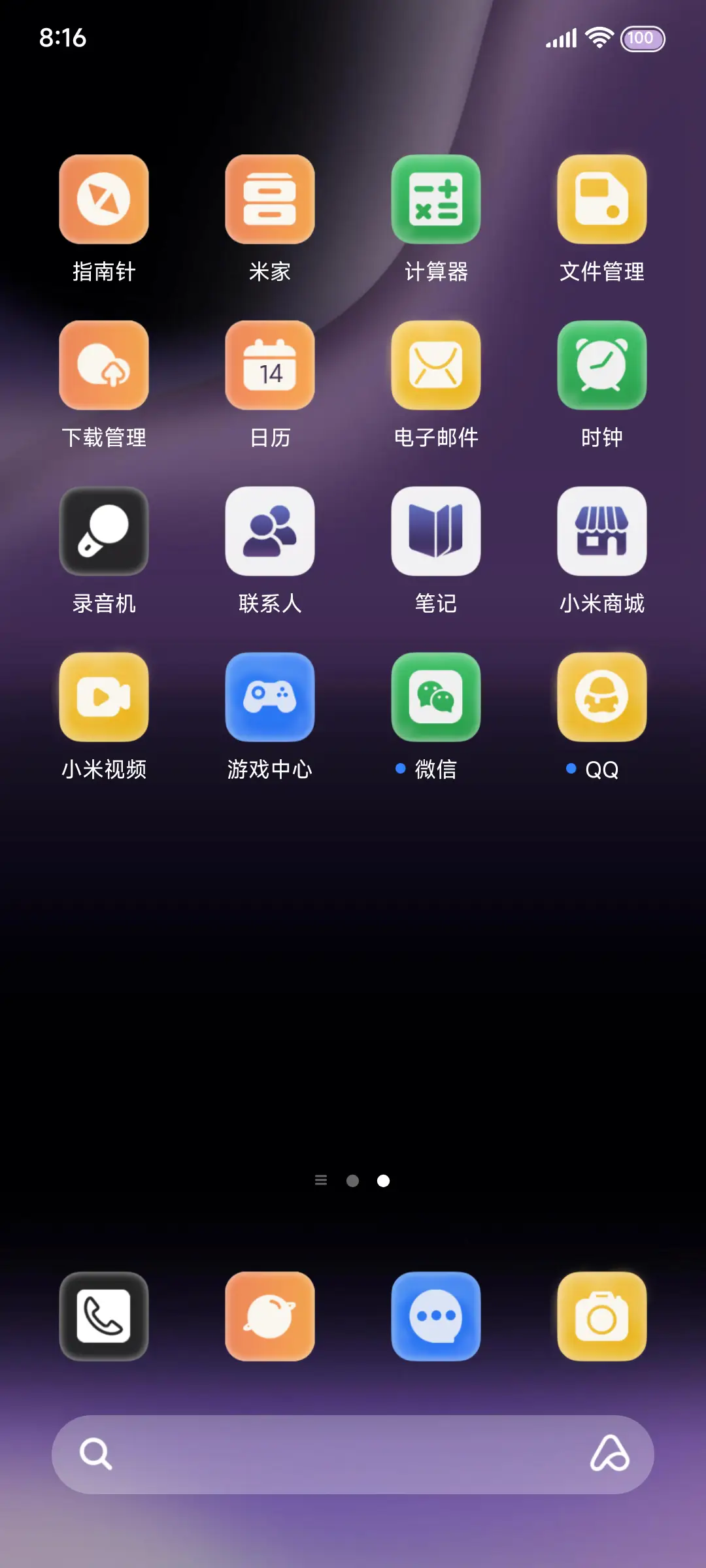Launch the 米家 Mi Home app

click(x=270, y=199)
